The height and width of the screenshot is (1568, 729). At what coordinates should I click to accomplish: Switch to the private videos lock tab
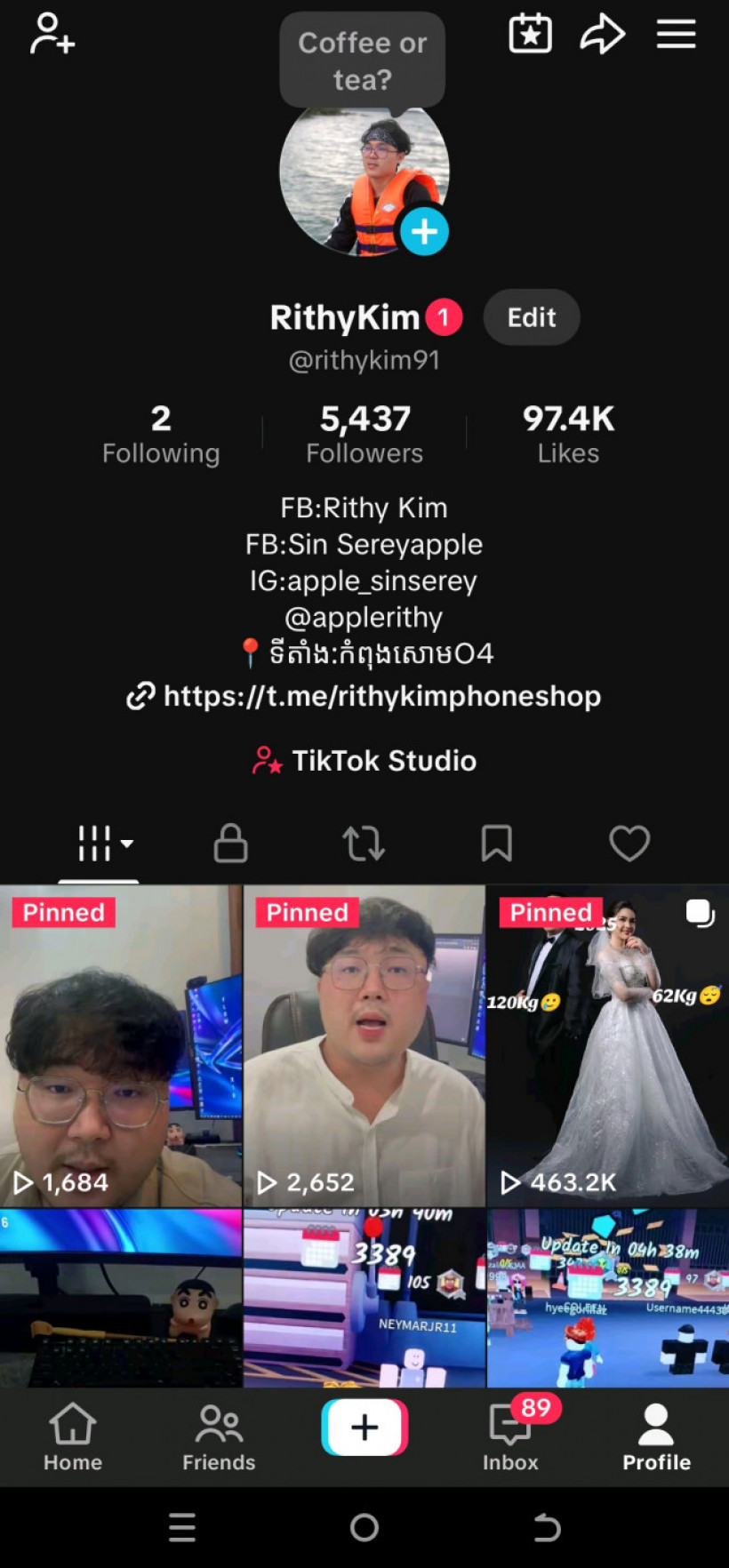tap(230, 843)
